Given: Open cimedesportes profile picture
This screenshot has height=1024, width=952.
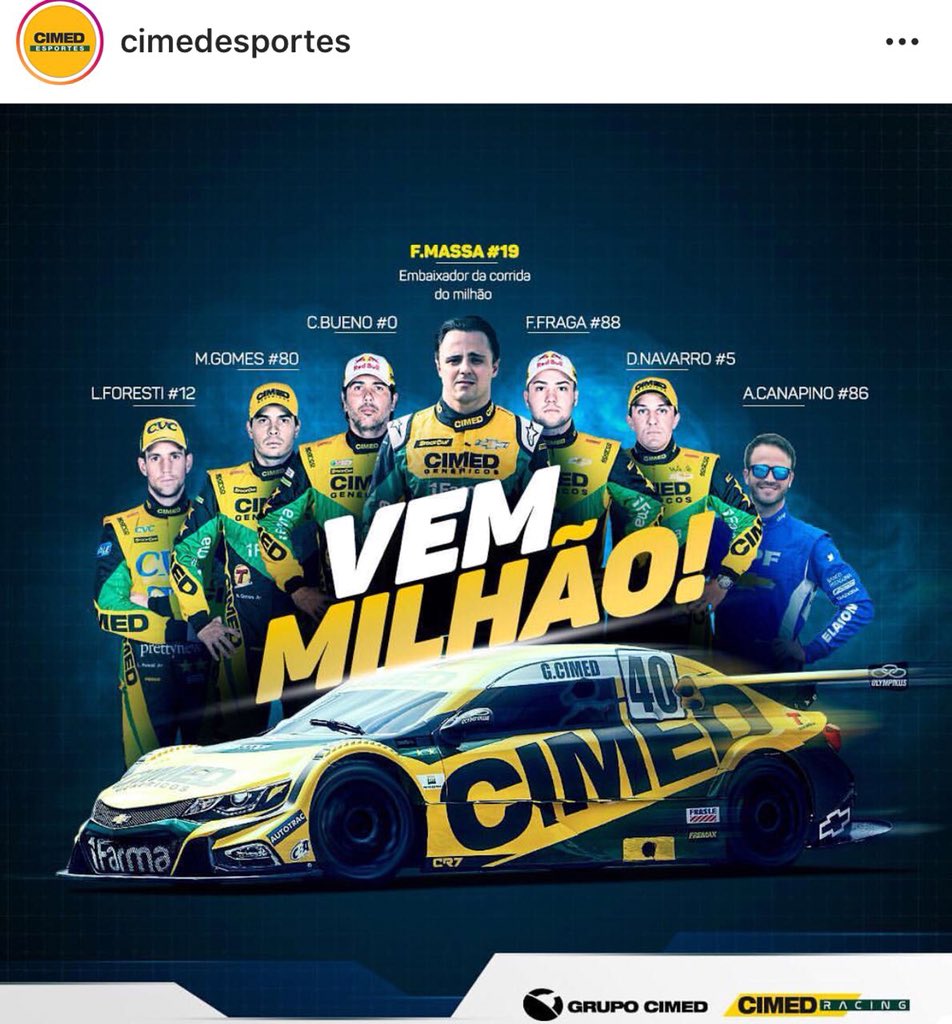Looking at the screenshot, I should [x=60, y=42].
